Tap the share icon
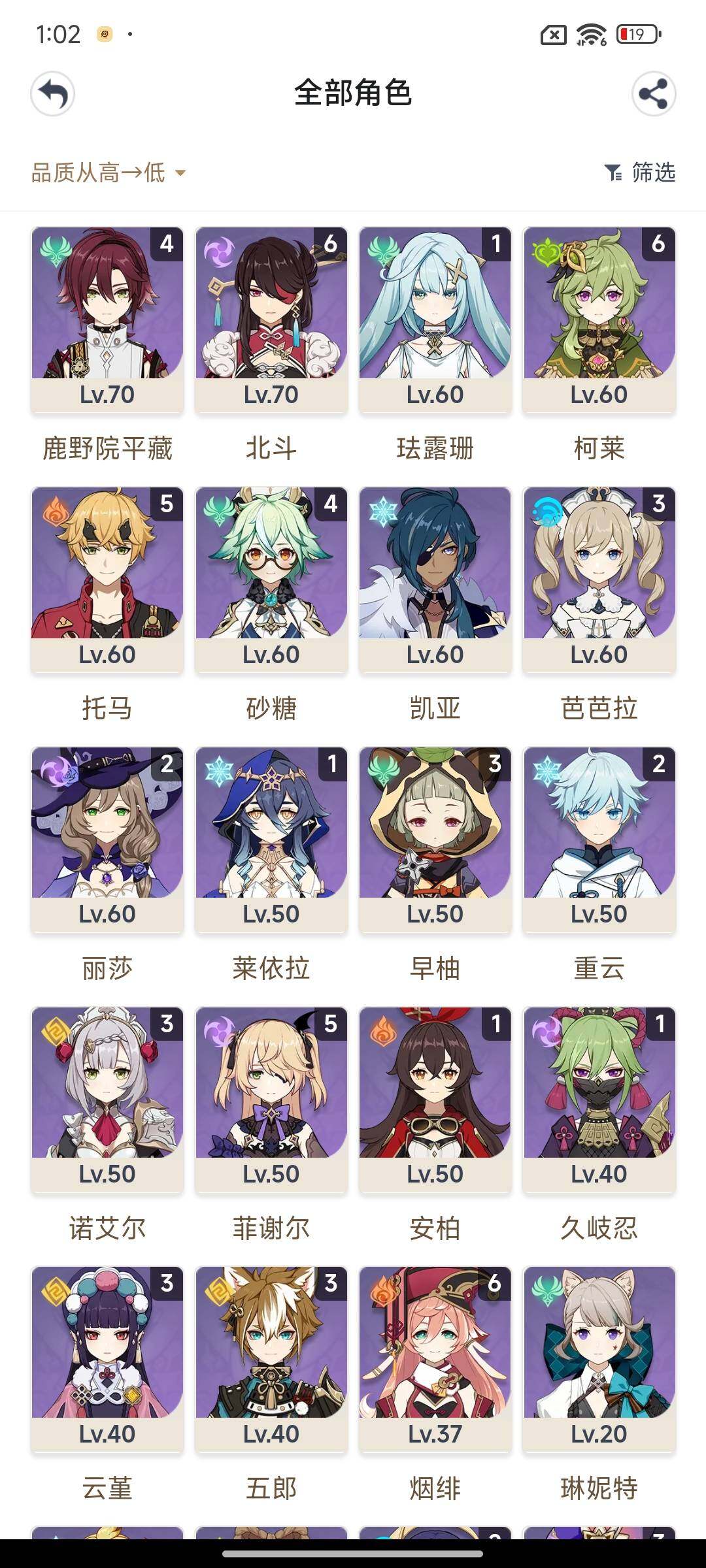The width and height of the screenshot is (706, 1568). (x=653, y=94)
